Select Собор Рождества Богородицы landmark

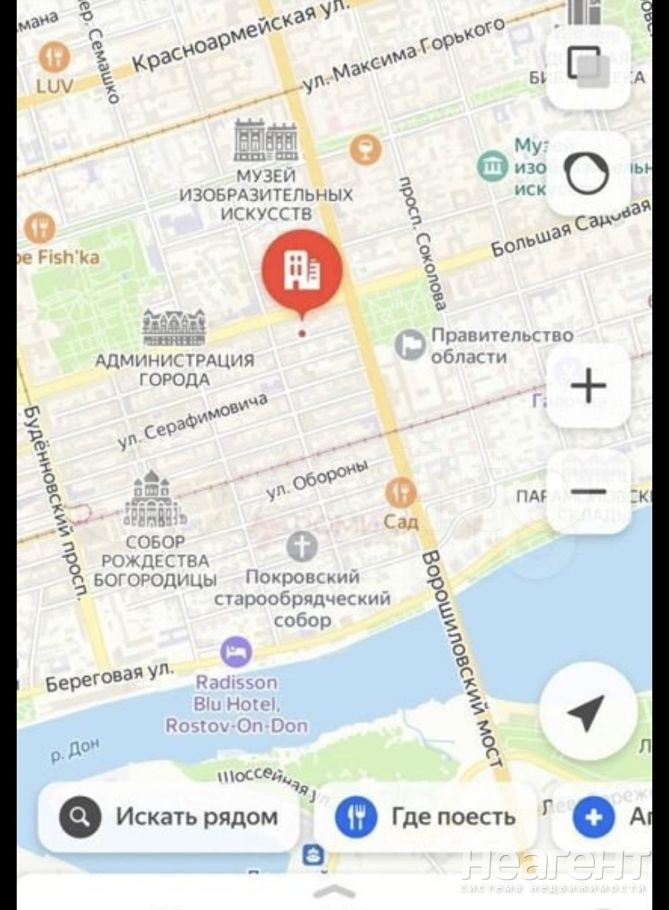click(155, 500)
